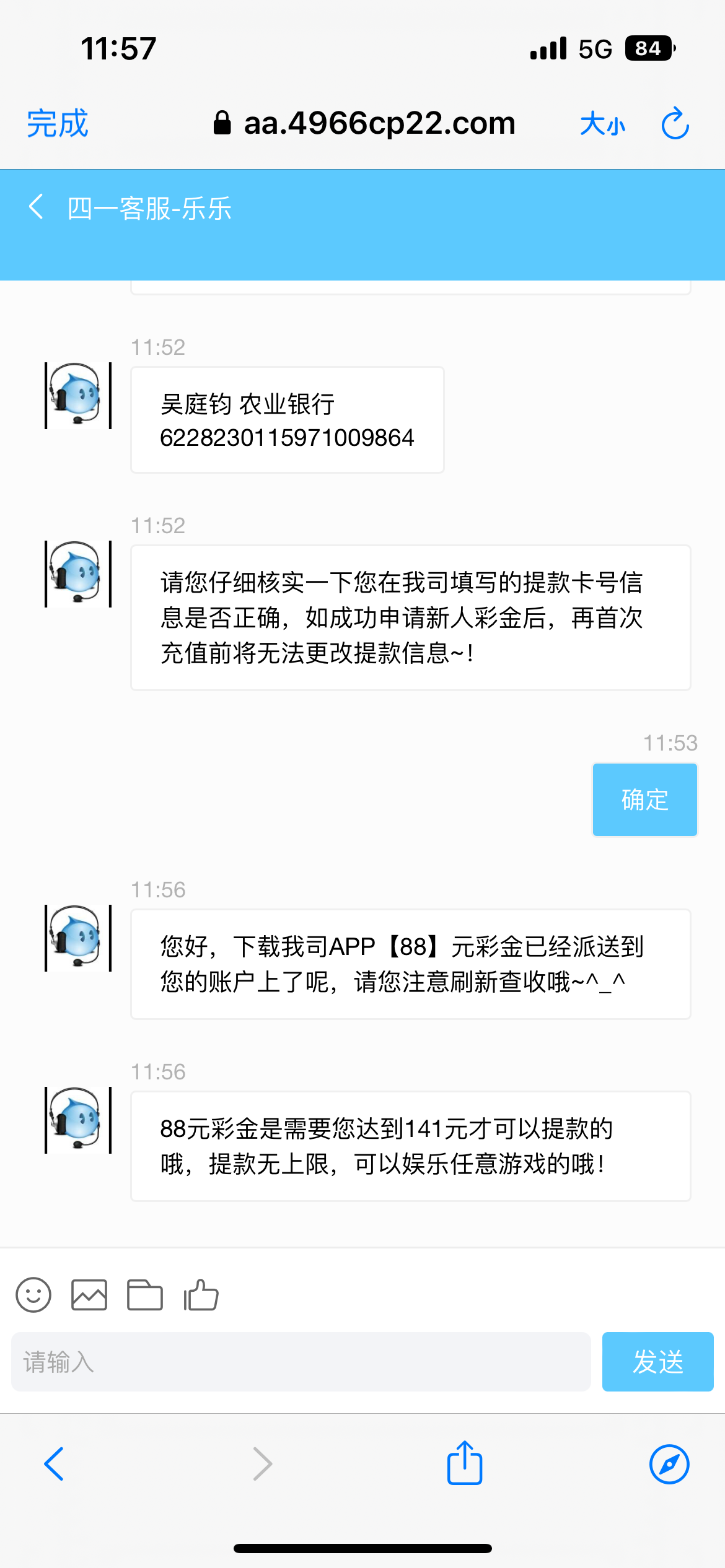
Task: Tap 完成 to close the web view
Action: pyautogui.click(x=58, y=123)
